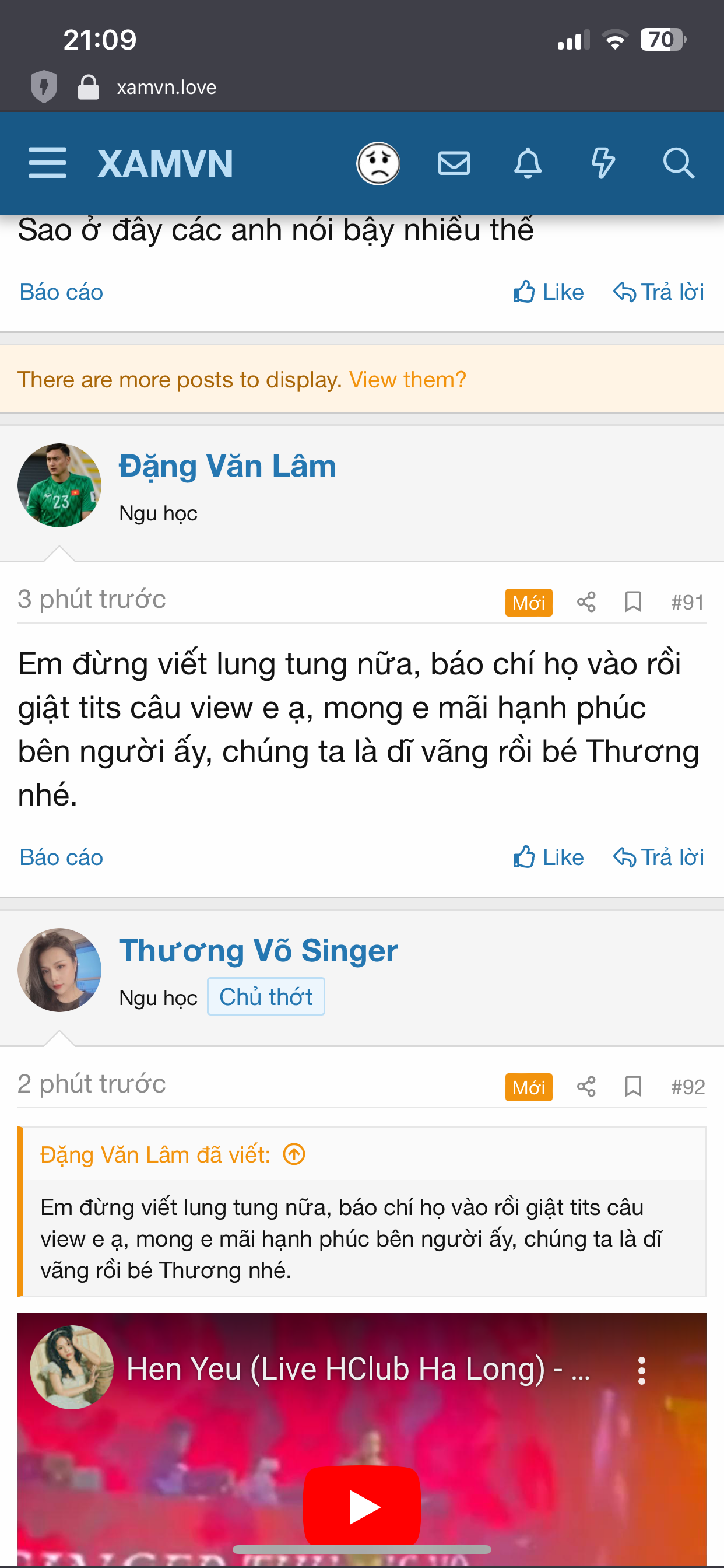Report Đặng Văn Lâm's post via Báo cáo

coord(61,857)
